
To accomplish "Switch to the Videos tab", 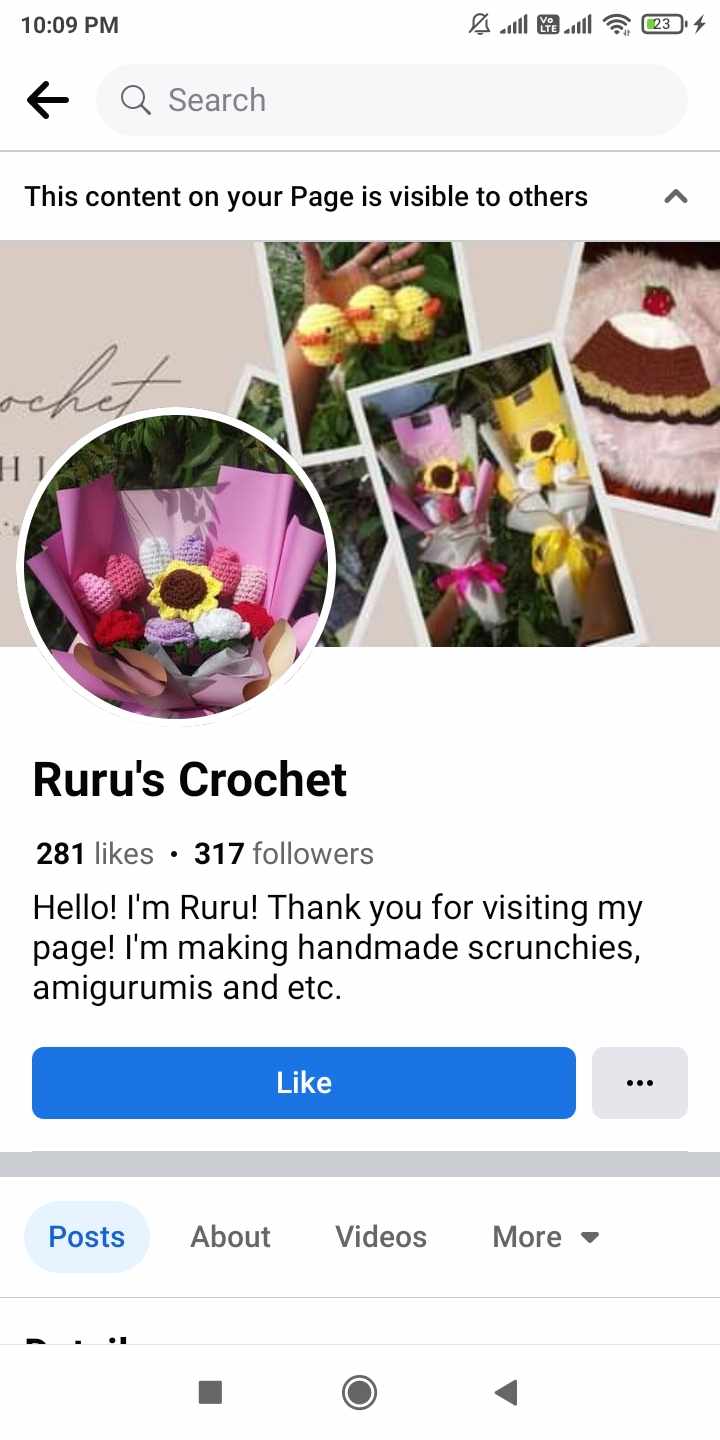I will [381, 1237].
